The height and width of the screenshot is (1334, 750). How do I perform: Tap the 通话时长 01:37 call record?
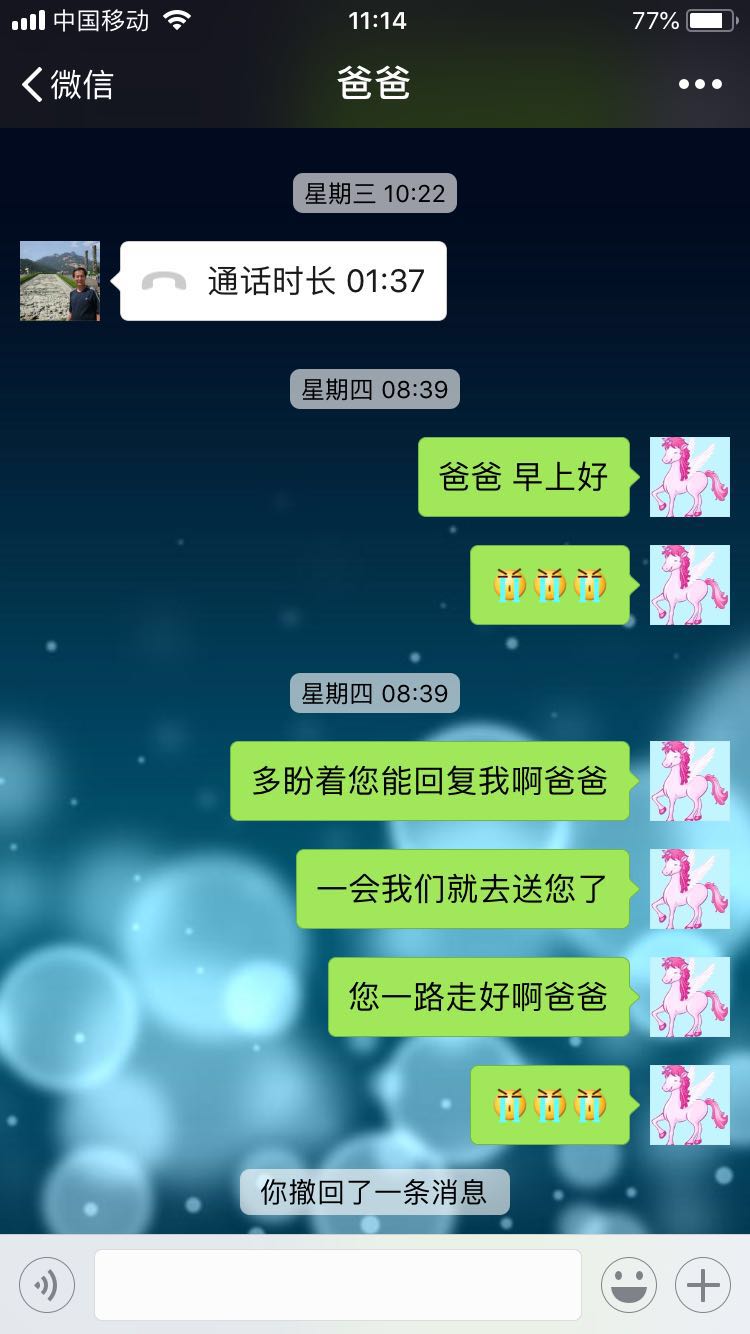pyautogui.click(x=284, y=281)
